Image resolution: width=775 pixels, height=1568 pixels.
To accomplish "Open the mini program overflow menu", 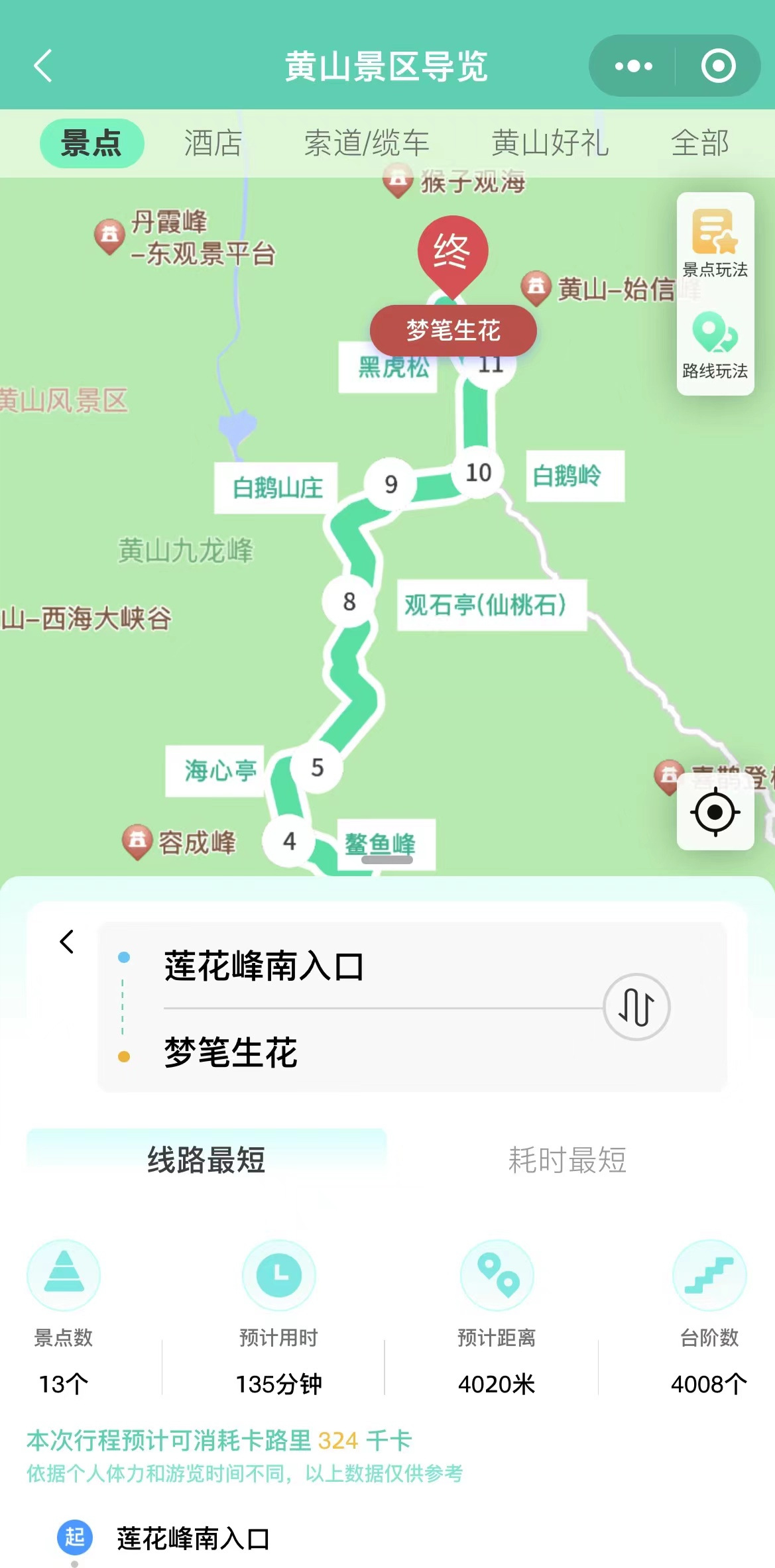I will [x=633, y=66].
